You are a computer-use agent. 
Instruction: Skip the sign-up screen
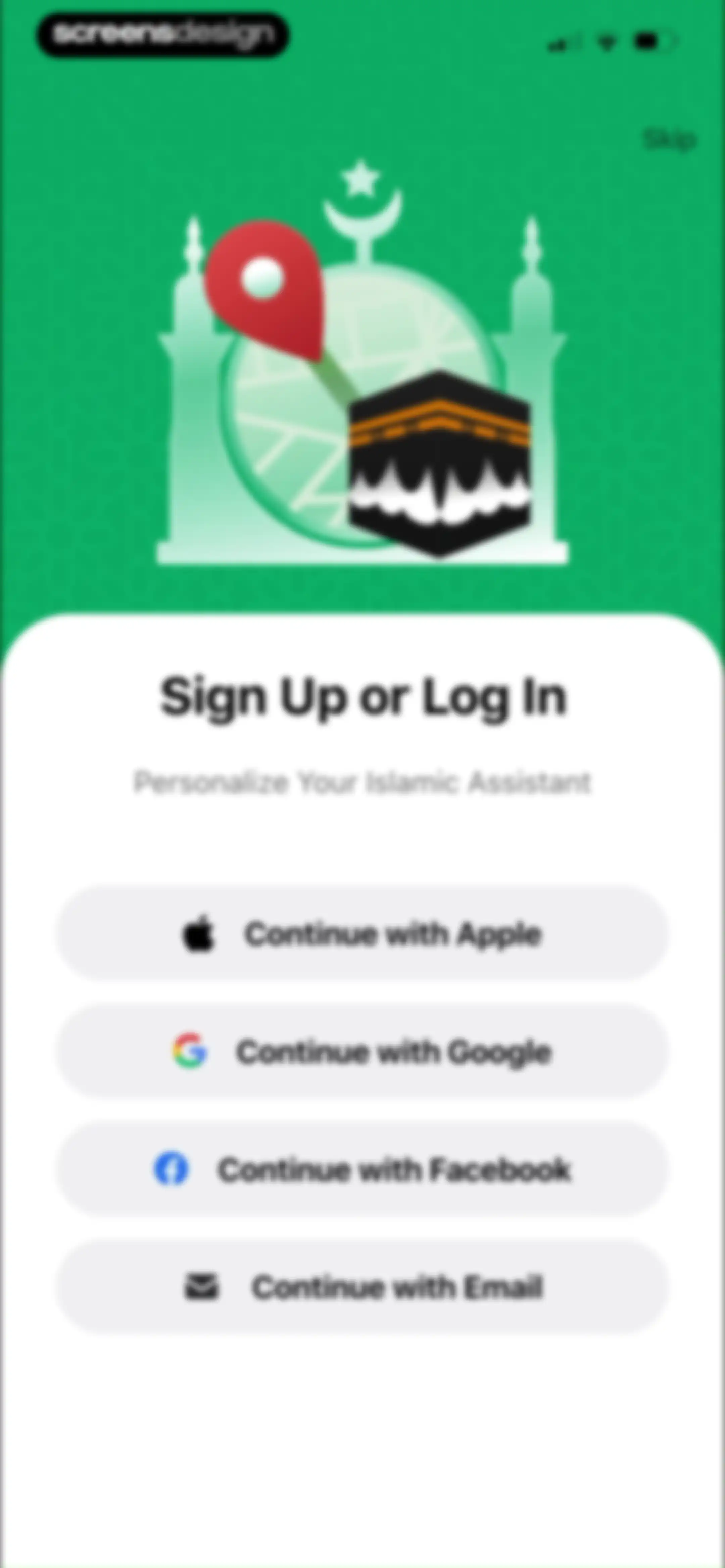tap(669, 140)
